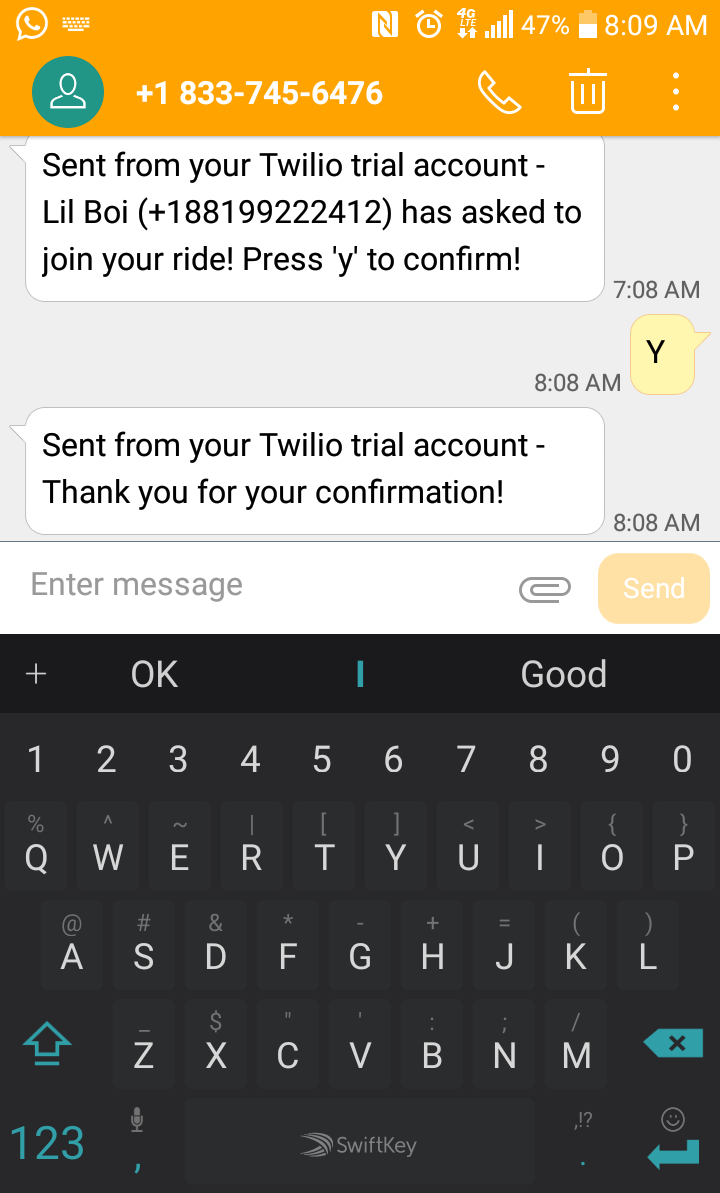Call the number +1 833-745-6476

click(499, 93)
